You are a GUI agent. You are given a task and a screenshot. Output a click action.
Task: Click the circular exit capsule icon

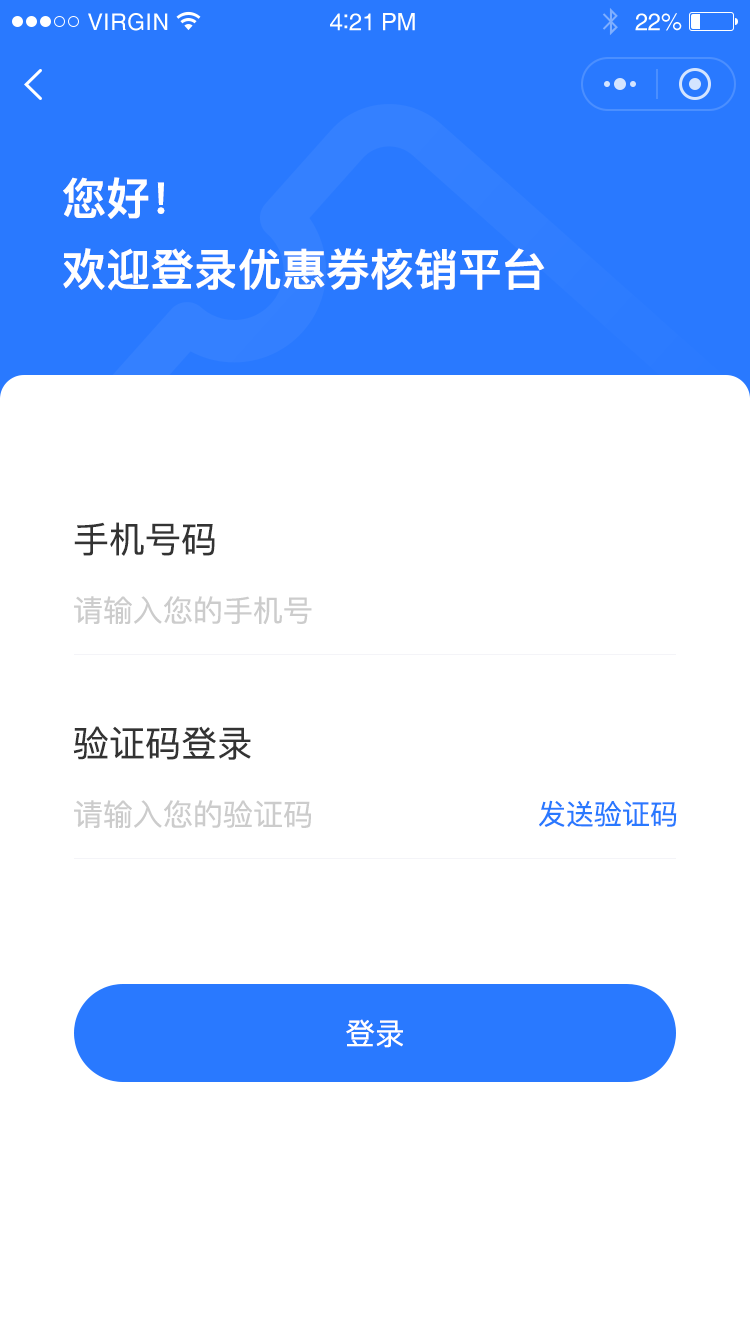[x=694, y=84]
